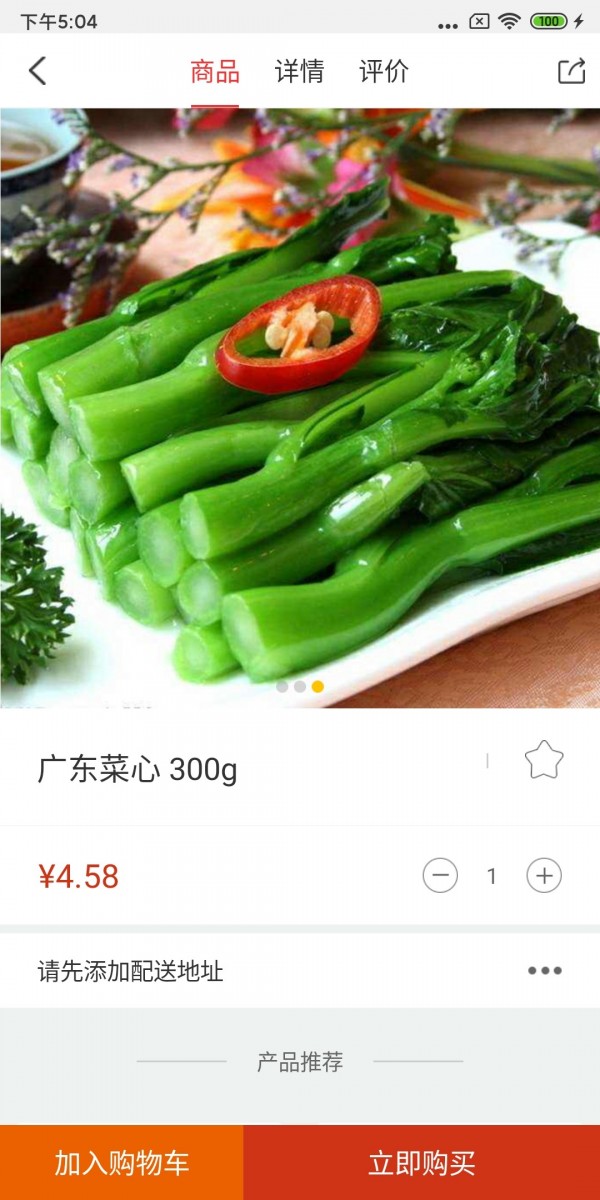Go back using the top-left arrow
This screenshot has height=1200, width=600.
coord(38,71)
